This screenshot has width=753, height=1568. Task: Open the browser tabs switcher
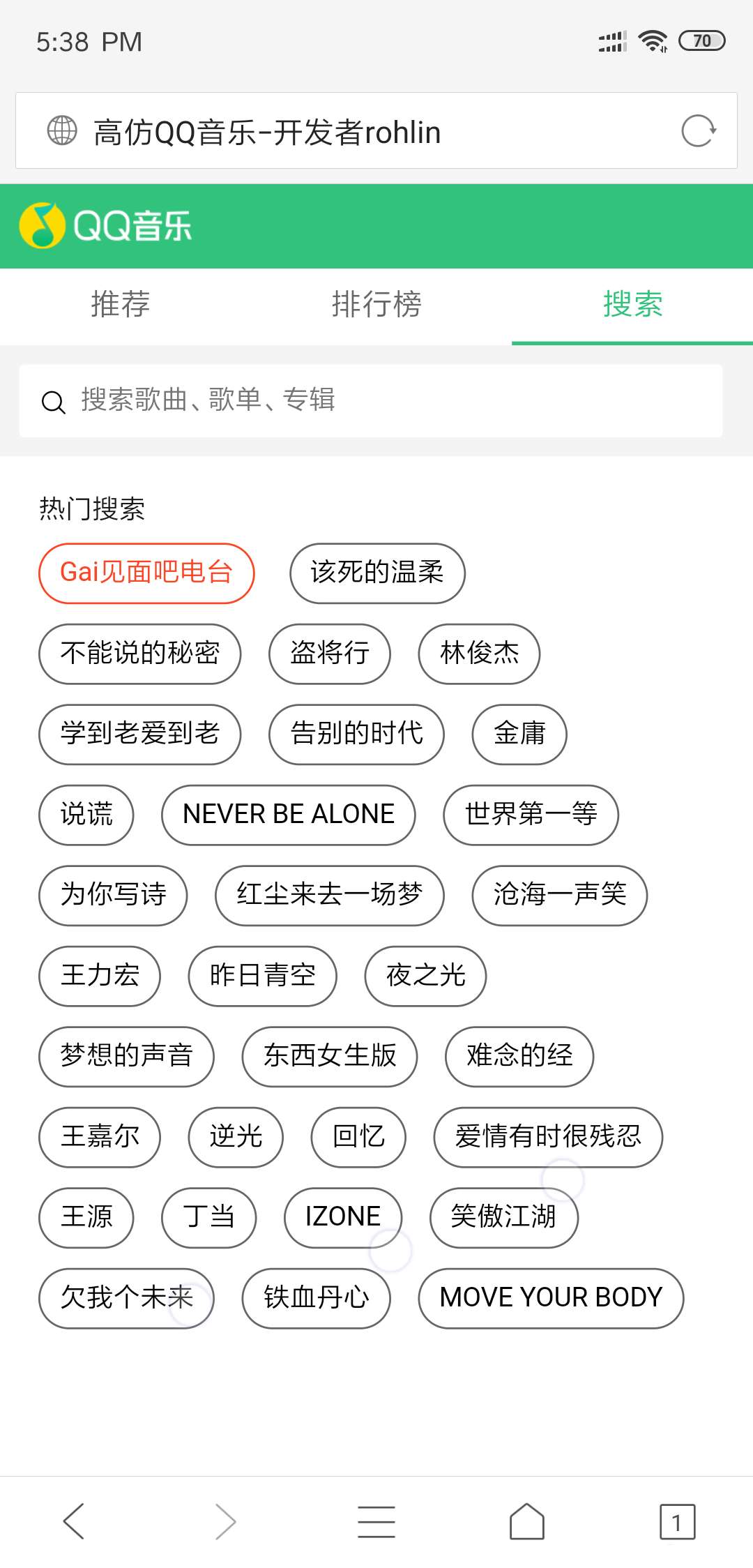[677, 1521]
